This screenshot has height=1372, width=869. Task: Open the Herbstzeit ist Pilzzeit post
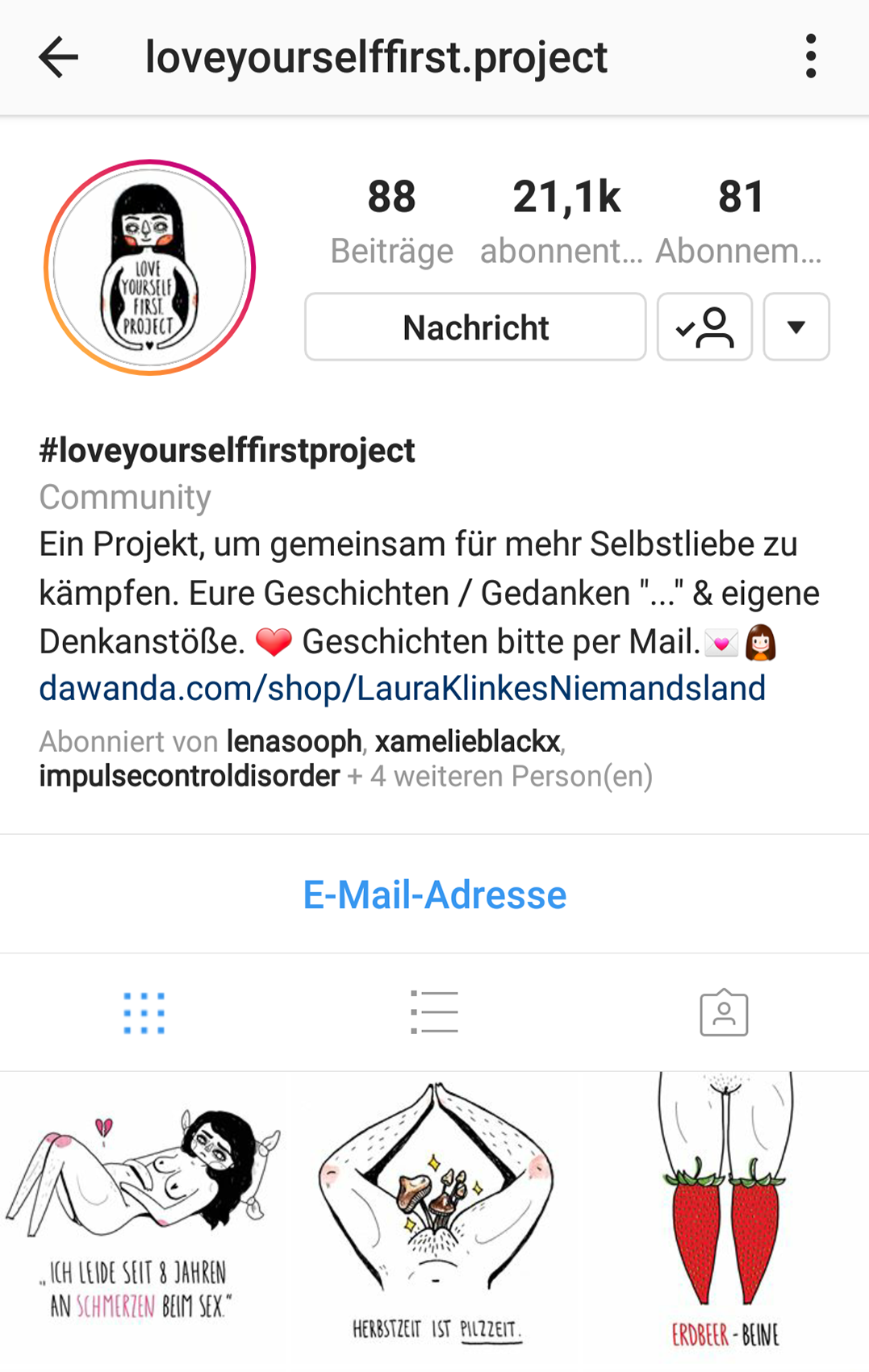434,1218
